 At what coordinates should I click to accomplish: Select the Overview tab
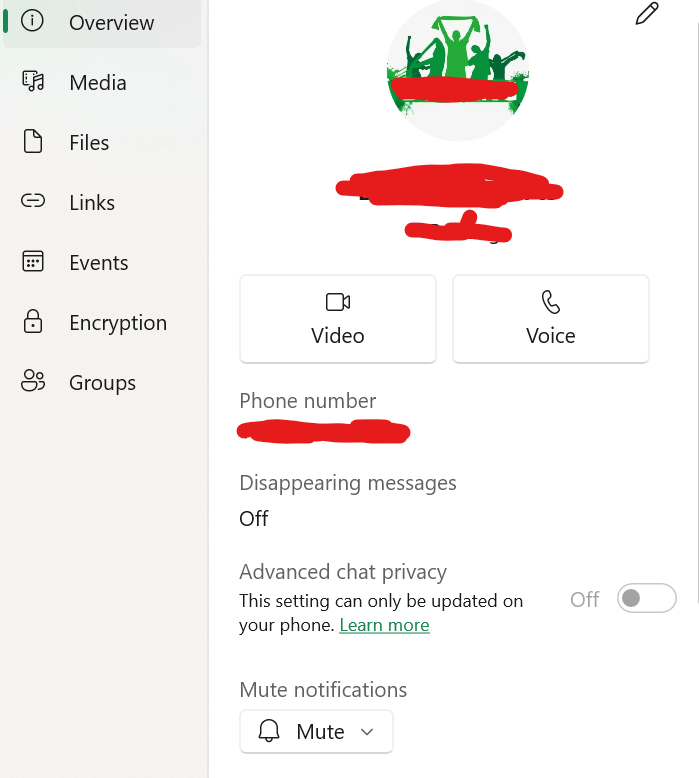(x=110, y=23)
